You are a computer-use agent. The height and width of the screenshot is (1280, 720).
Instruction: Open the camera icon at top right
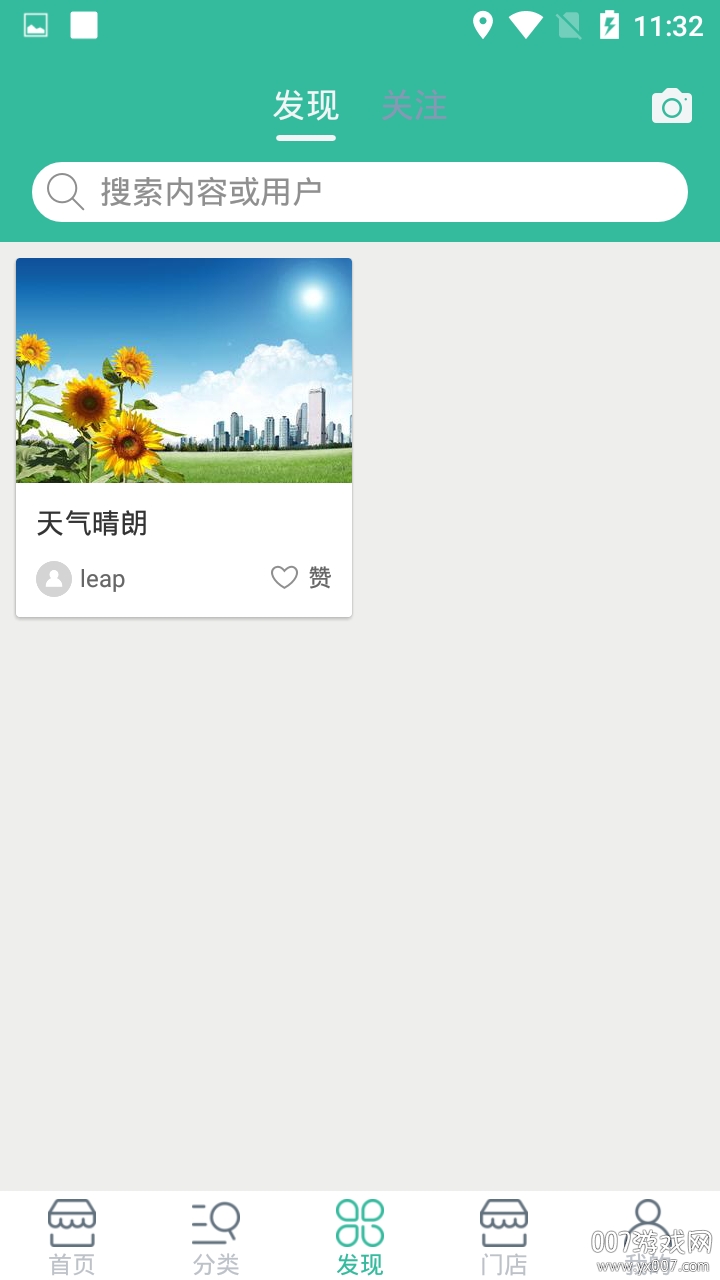coord(671,105)
